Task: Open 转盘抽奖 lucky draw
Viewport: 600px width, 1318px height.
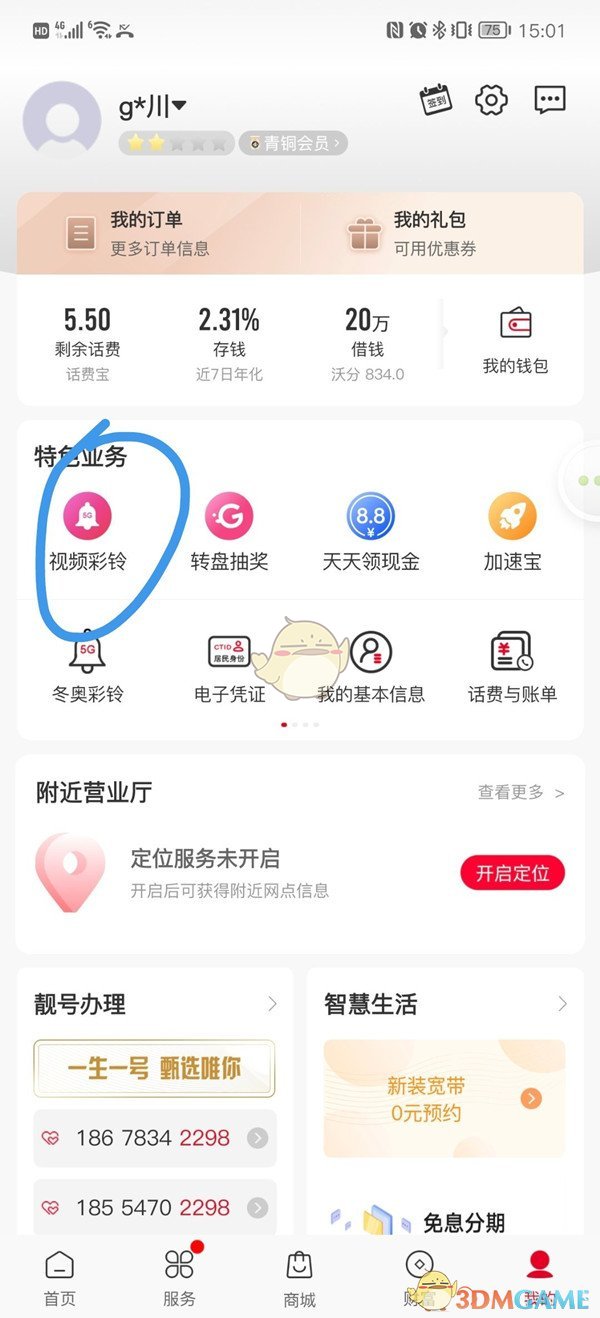Action: click(229, 535)
